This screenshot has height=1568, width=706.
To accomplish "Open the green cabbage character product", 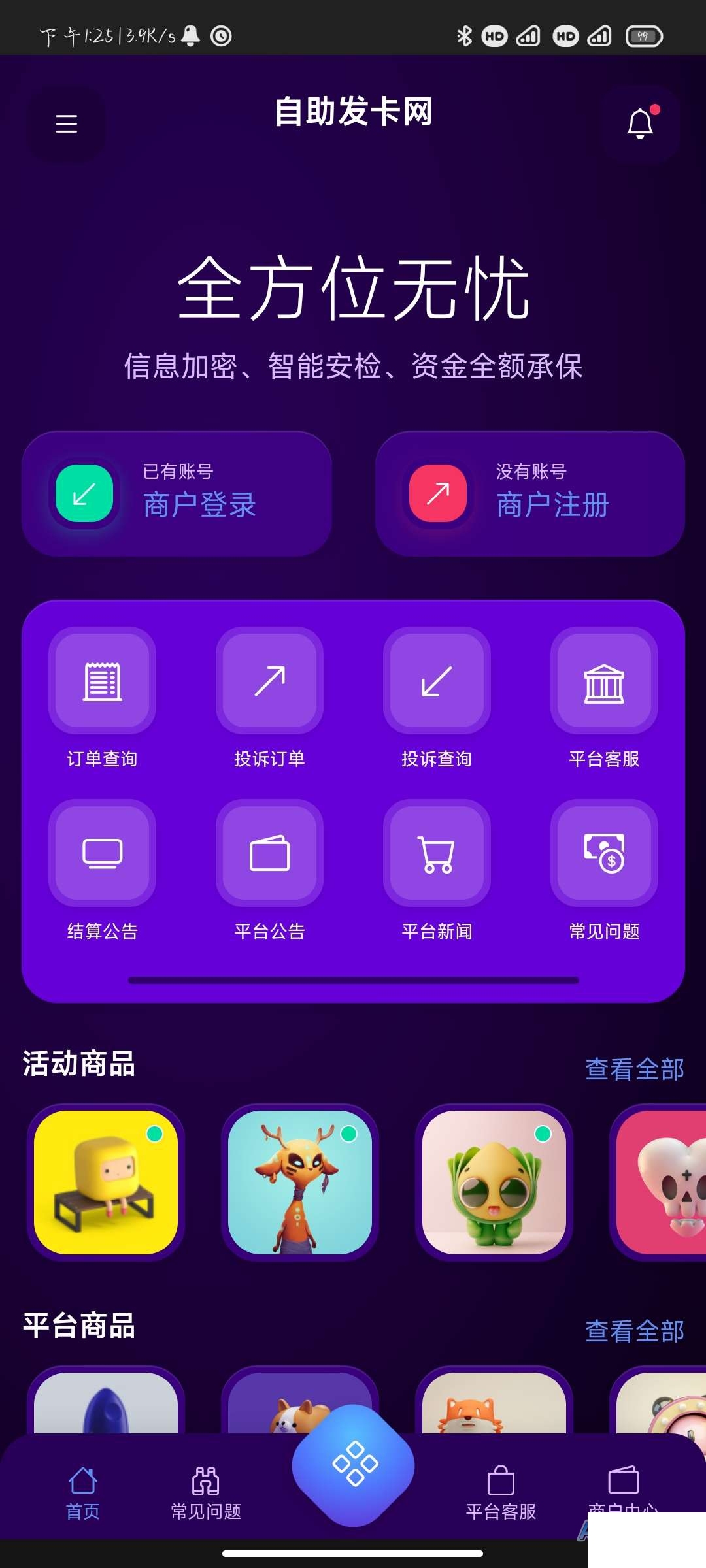I will click(x=494, y=1183).
